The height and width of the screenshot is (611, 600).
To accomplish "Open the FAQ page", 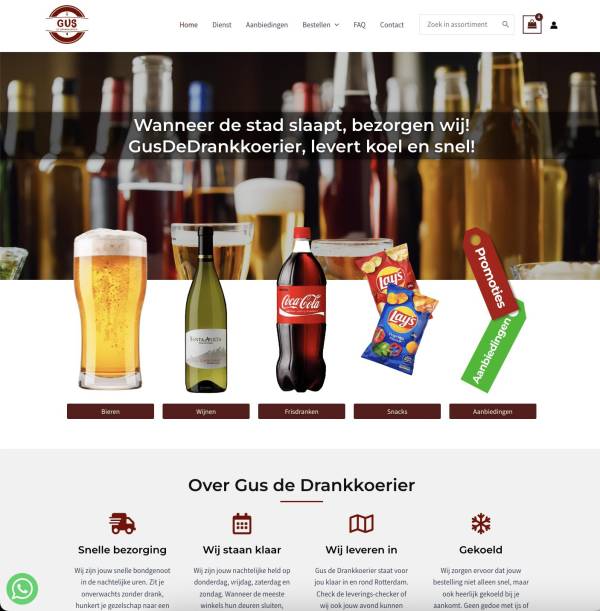I will pos(359,25).
